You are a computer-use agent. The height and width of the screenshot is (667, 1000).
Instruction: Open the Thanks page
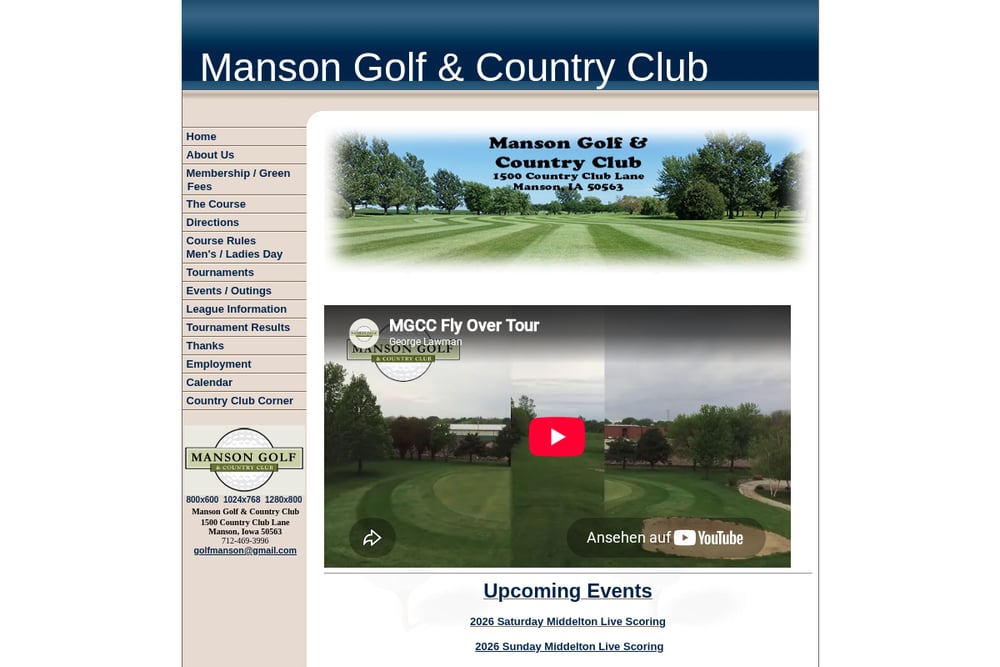click(x=244, y=346)
